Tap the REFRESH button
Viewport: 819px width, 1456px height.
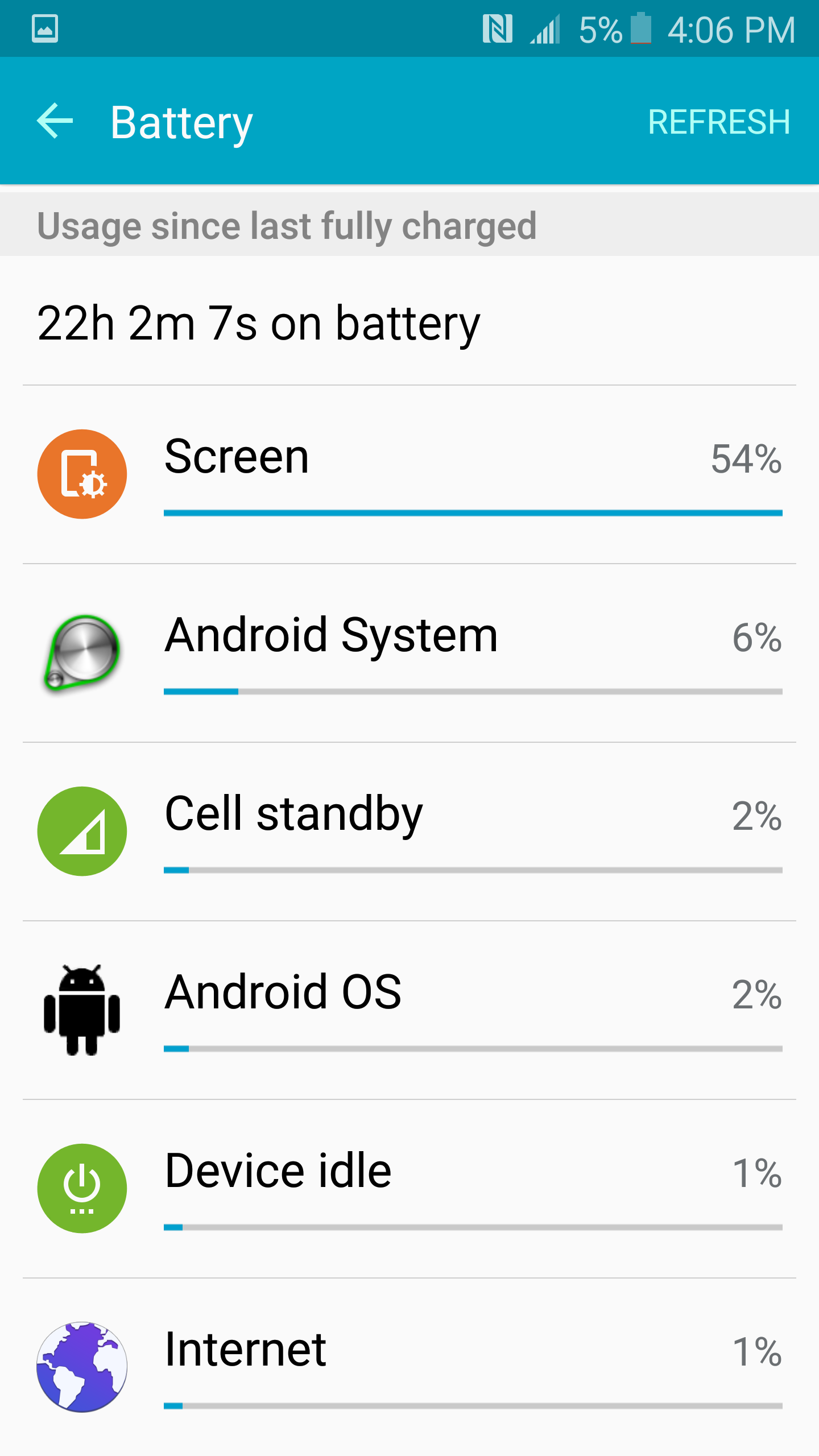(x=719, y=122)
